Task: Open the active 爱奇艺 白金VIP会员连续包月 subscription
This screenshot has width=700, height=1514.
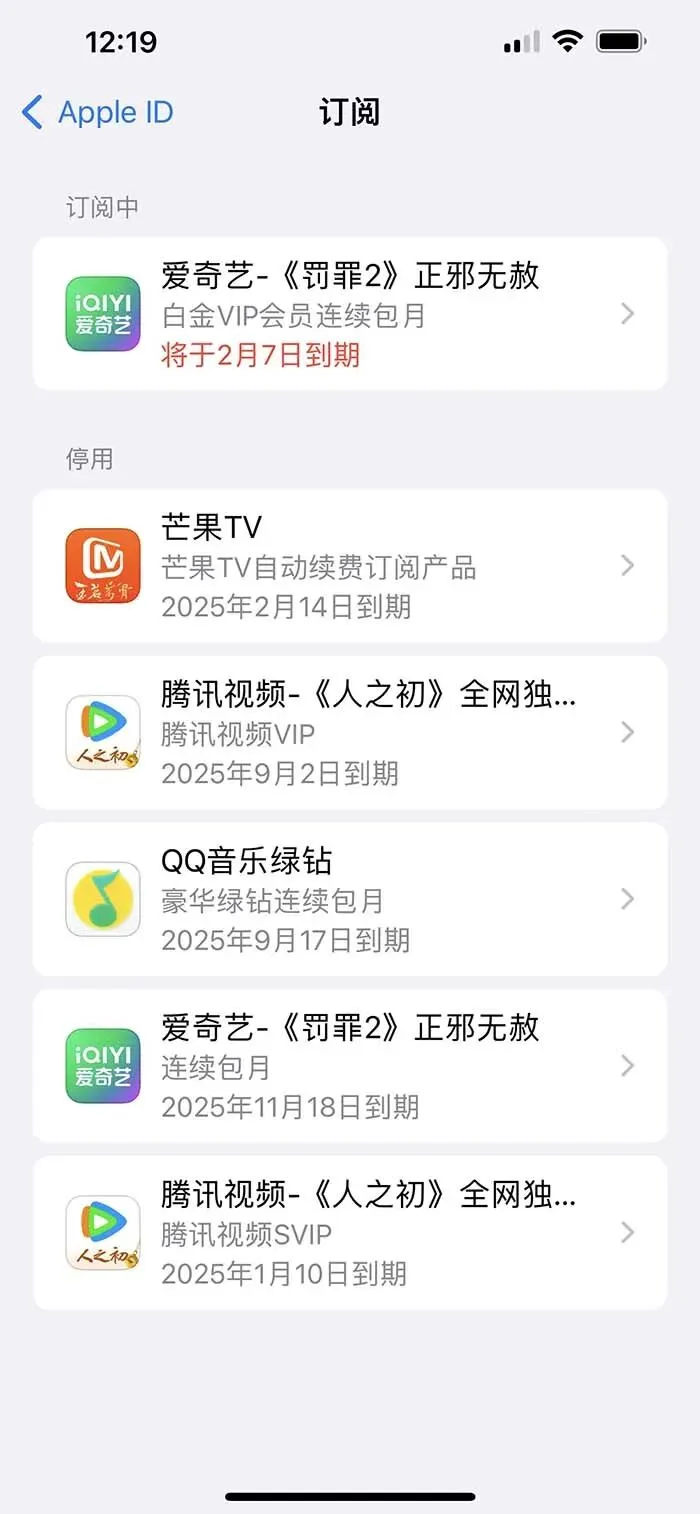Action: (350, 314)
